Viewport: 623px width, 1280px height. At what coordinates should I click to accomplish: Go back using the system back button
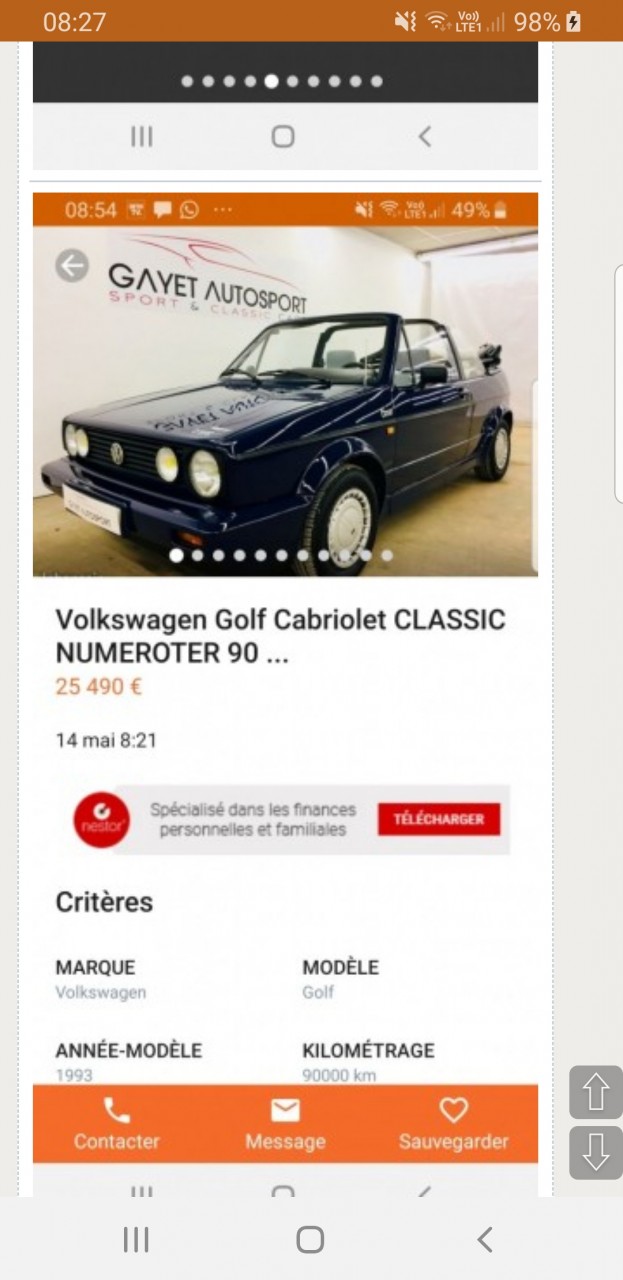click(484, 1240)
